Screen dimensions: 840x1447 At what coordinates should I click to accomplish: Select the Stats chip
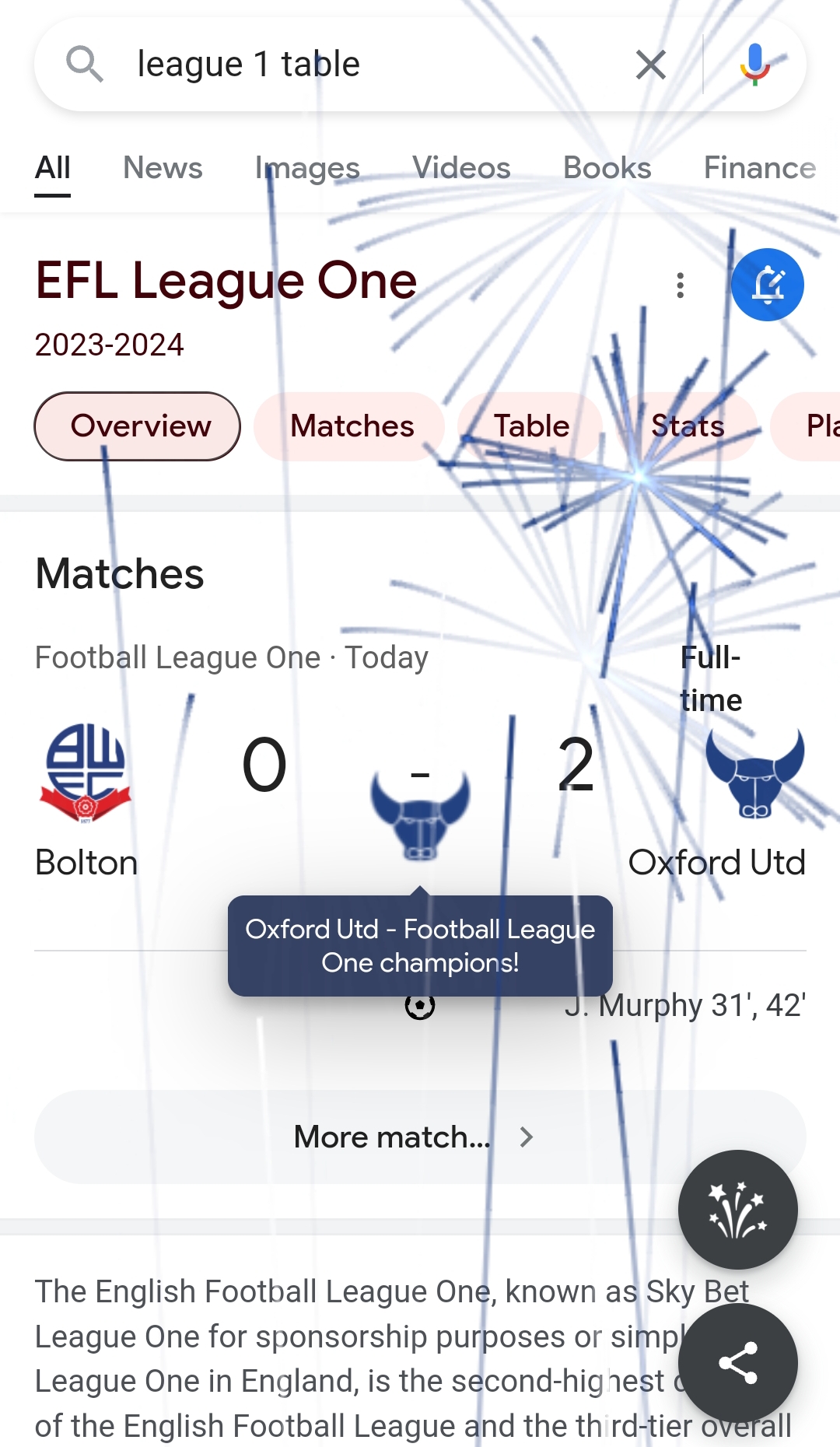point(688,426)
